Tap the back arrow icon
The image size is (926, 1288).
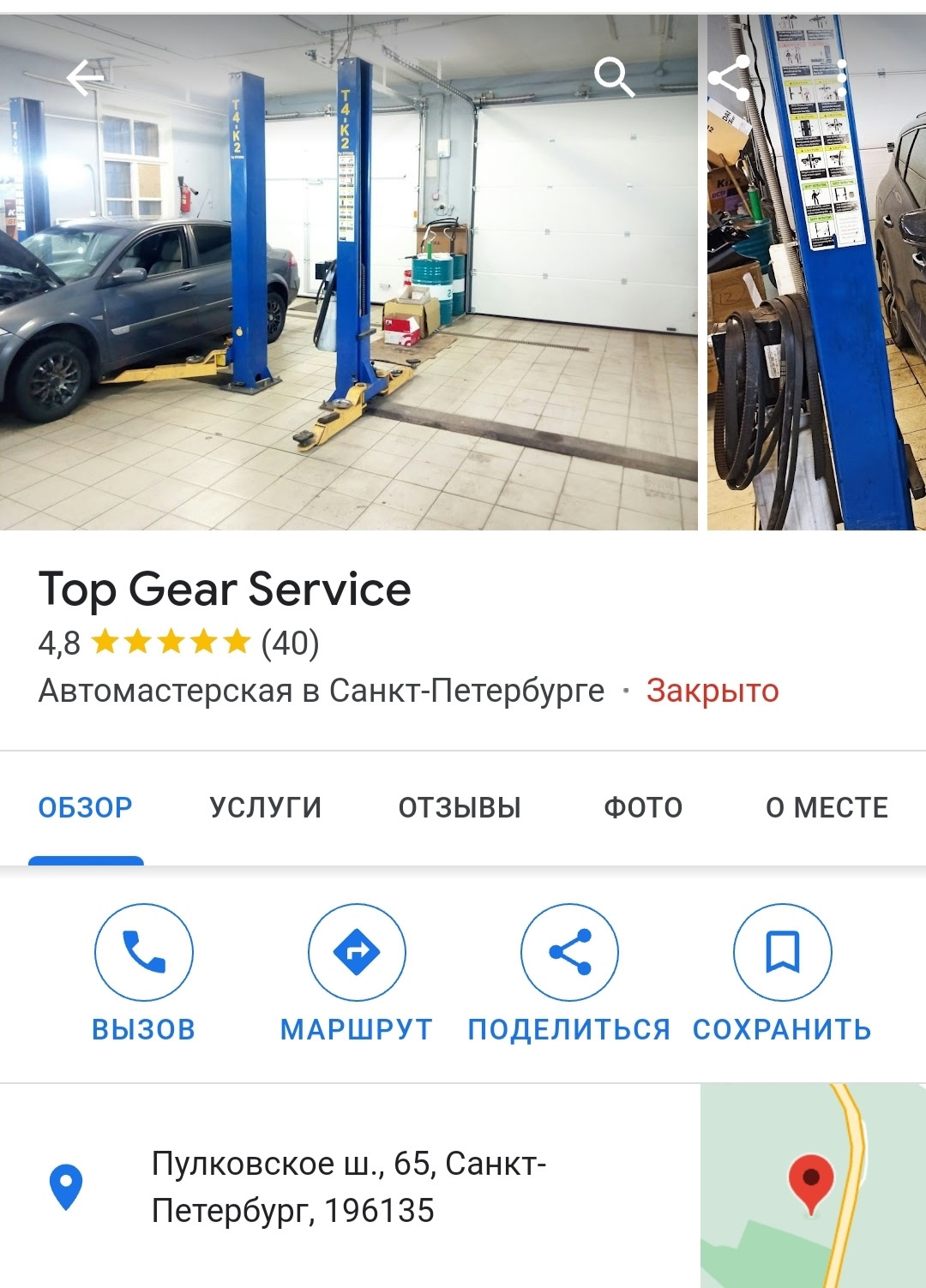[83, 77]
